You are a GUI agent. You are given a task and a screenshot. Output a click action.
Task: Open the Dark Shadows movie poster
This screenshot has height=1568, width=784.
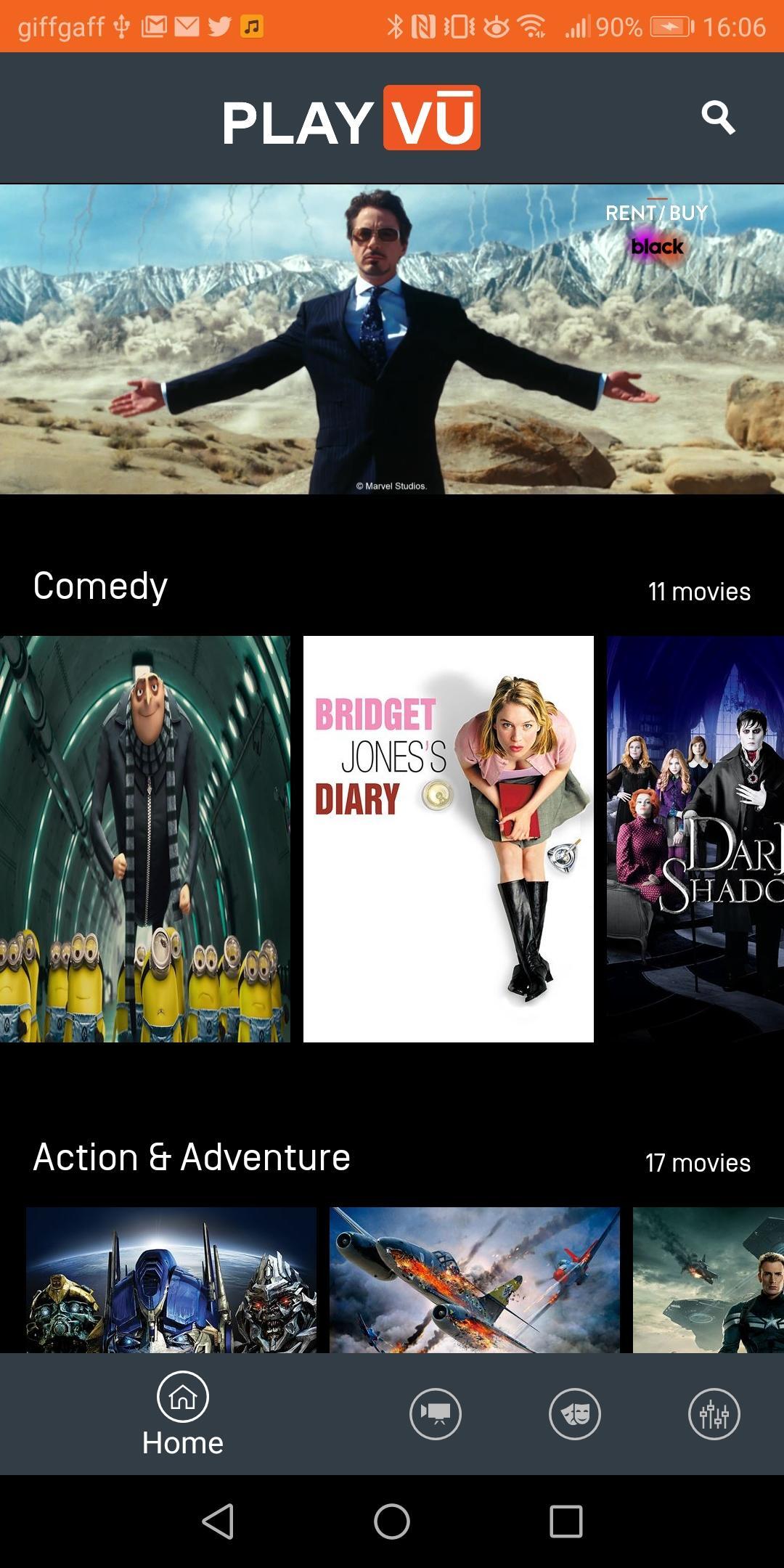pyautogui.click(x=695, y=838)
